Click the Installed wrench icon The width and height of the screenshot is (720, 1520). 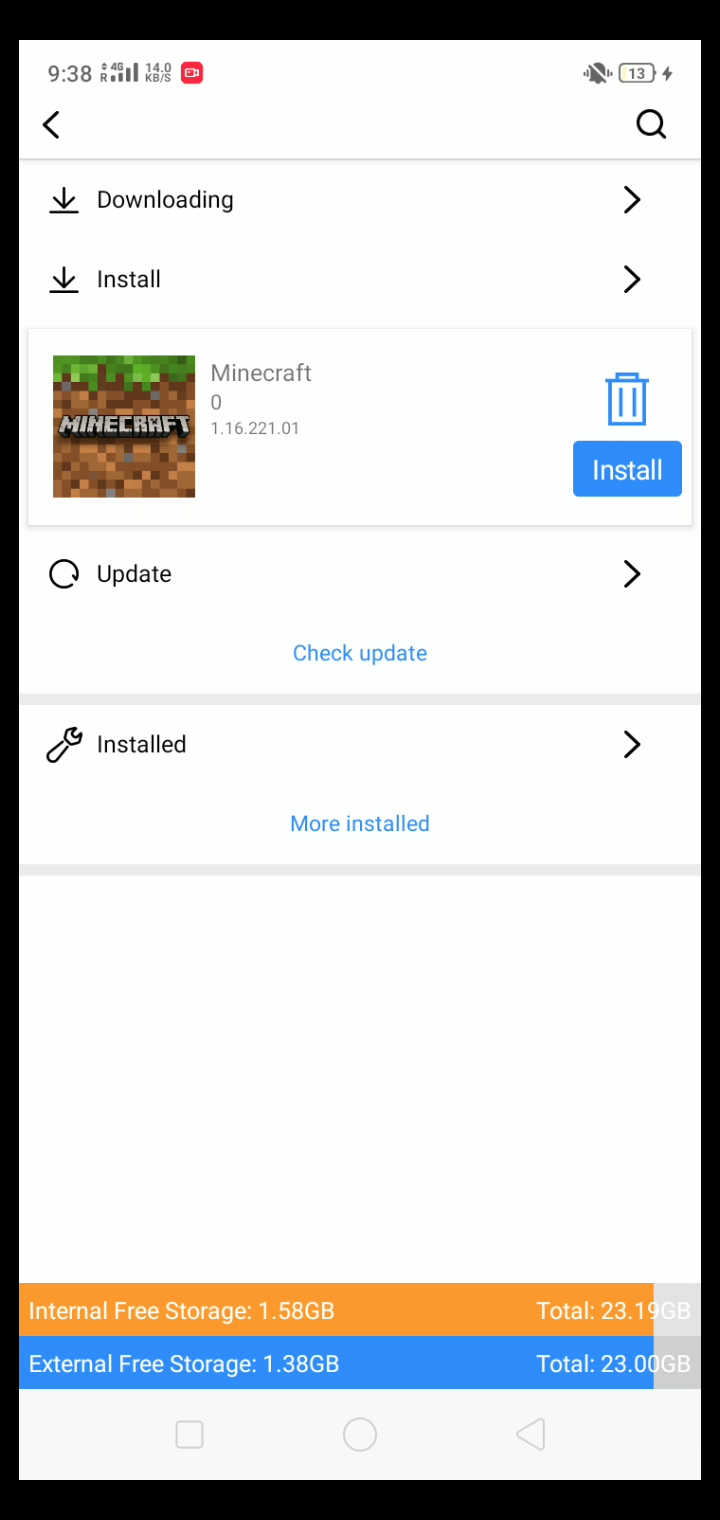coord(63,744)
